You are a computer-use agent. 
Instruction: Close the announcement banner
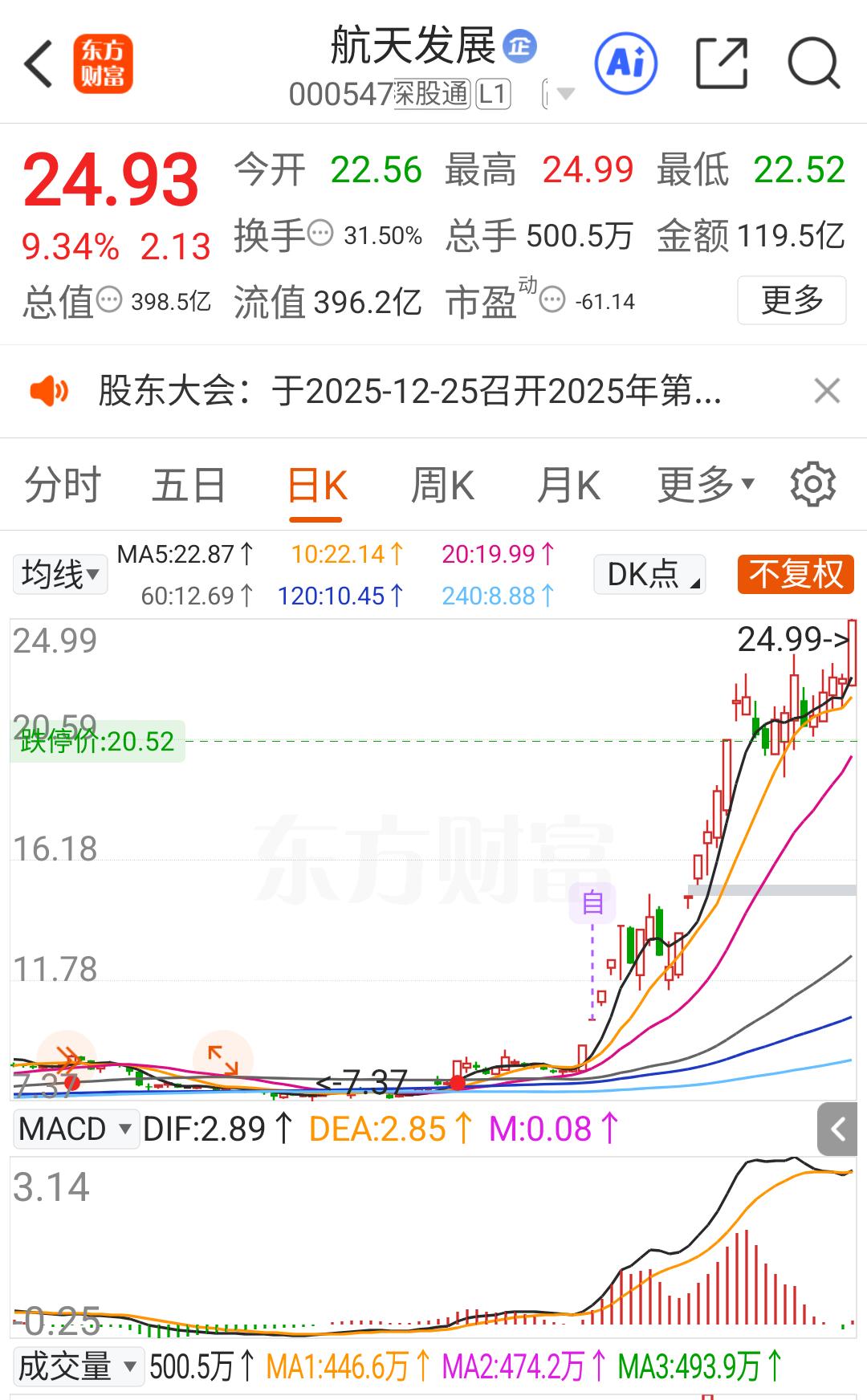point(826,392)
